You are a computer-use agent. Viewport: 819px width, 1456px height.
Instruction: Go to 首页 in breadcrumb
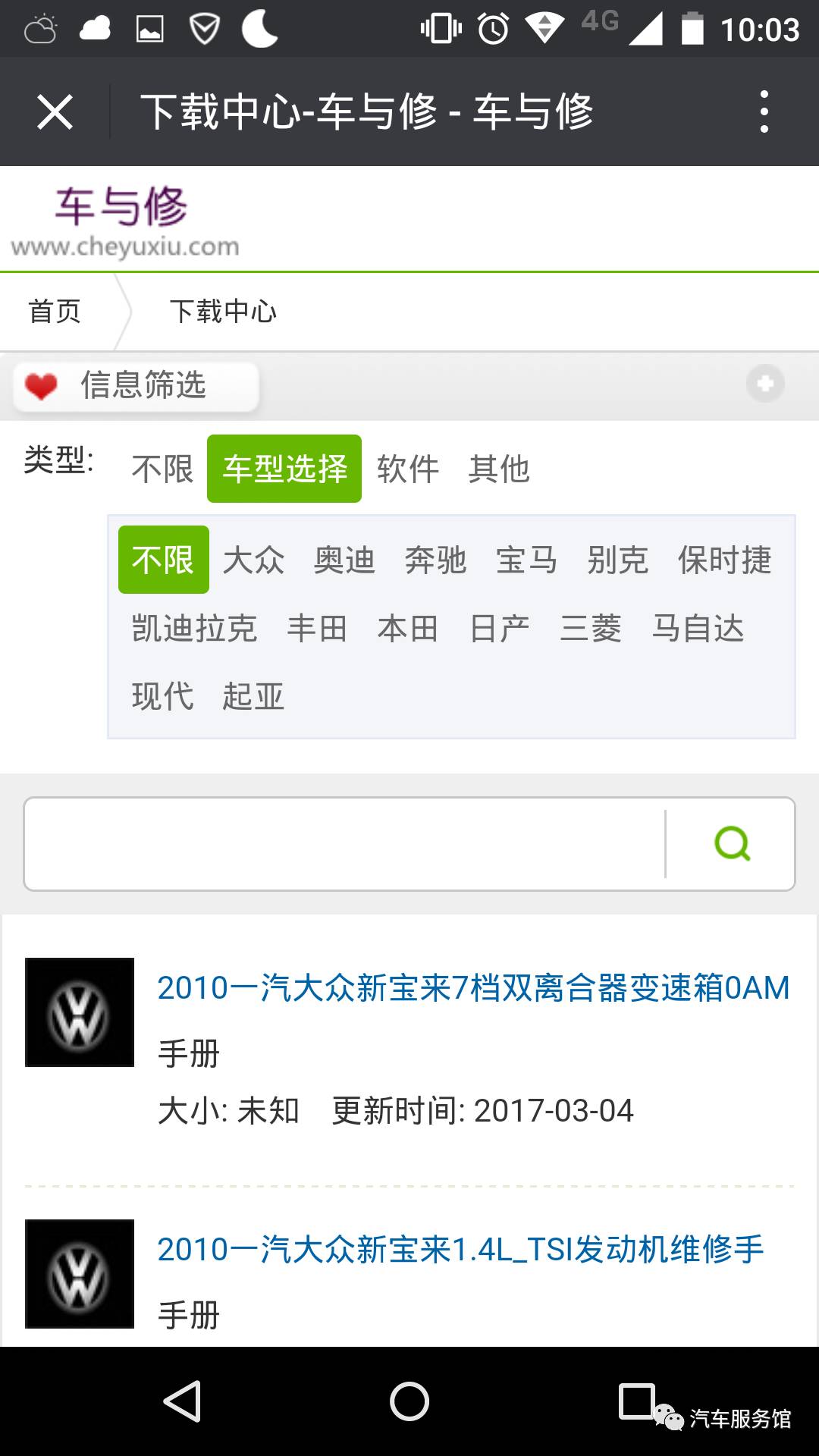coord(55,311)
